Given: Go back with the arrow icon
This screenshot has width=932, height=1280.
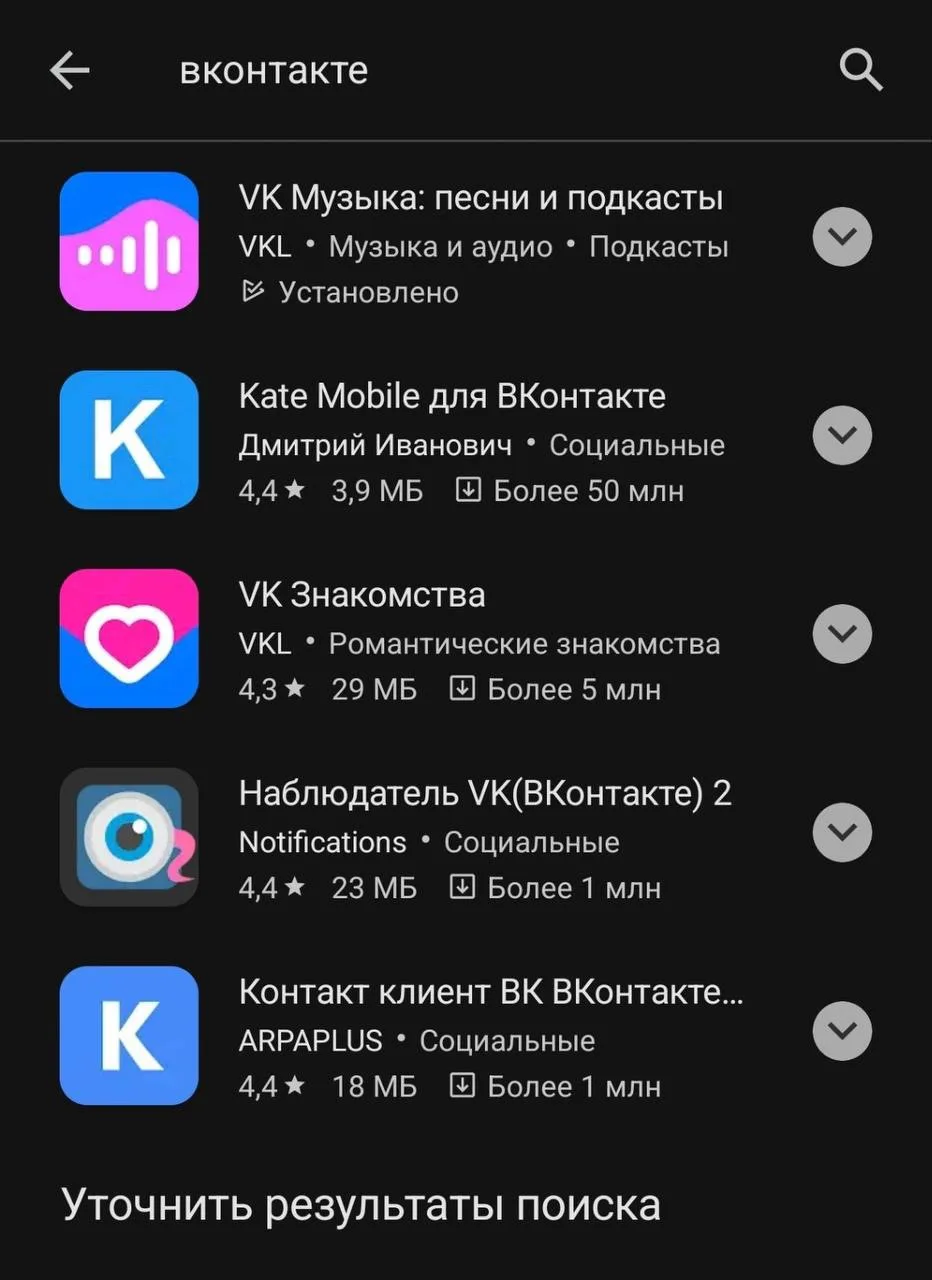Looking at the screenshot, I should point(70,70).
